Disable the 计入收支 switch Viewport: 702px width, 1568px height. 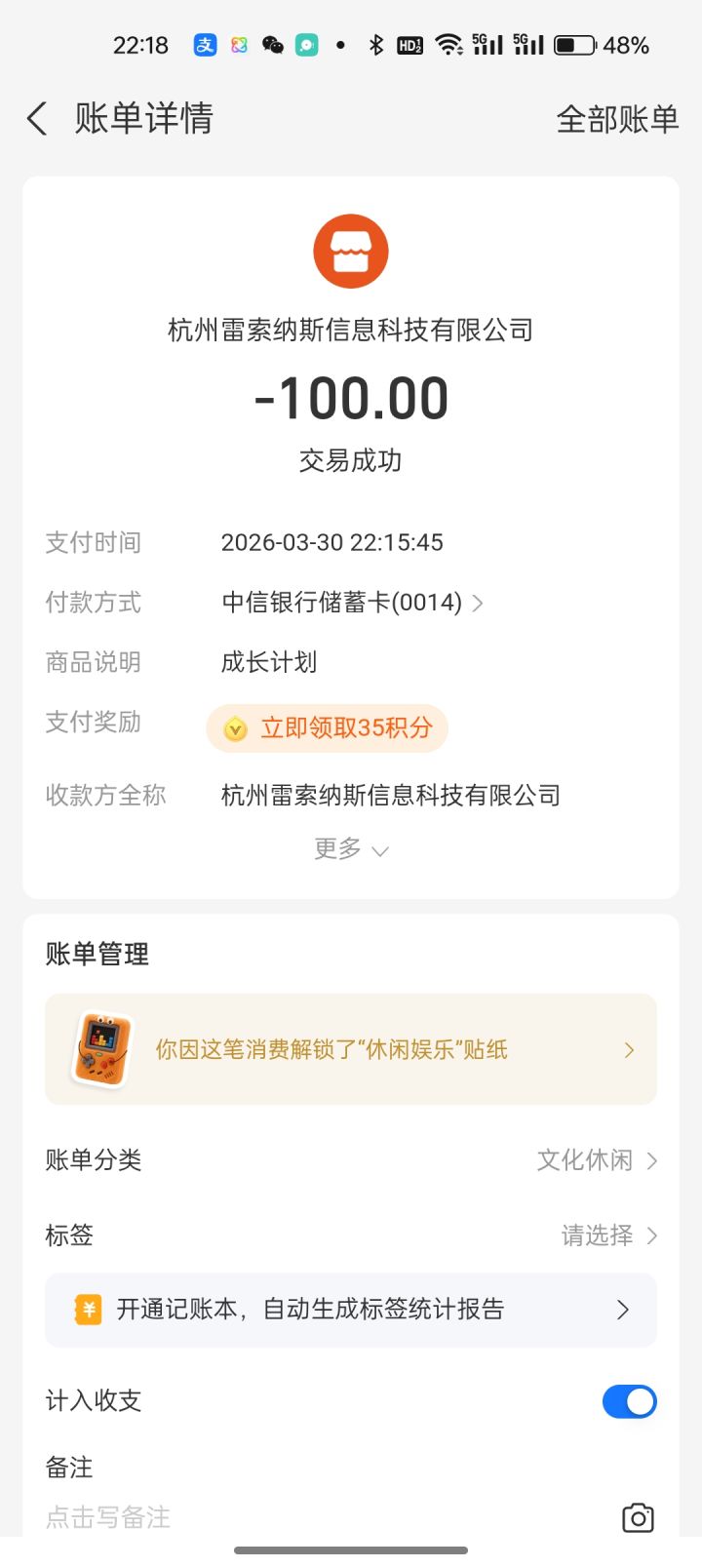(x=629, y=1401)
